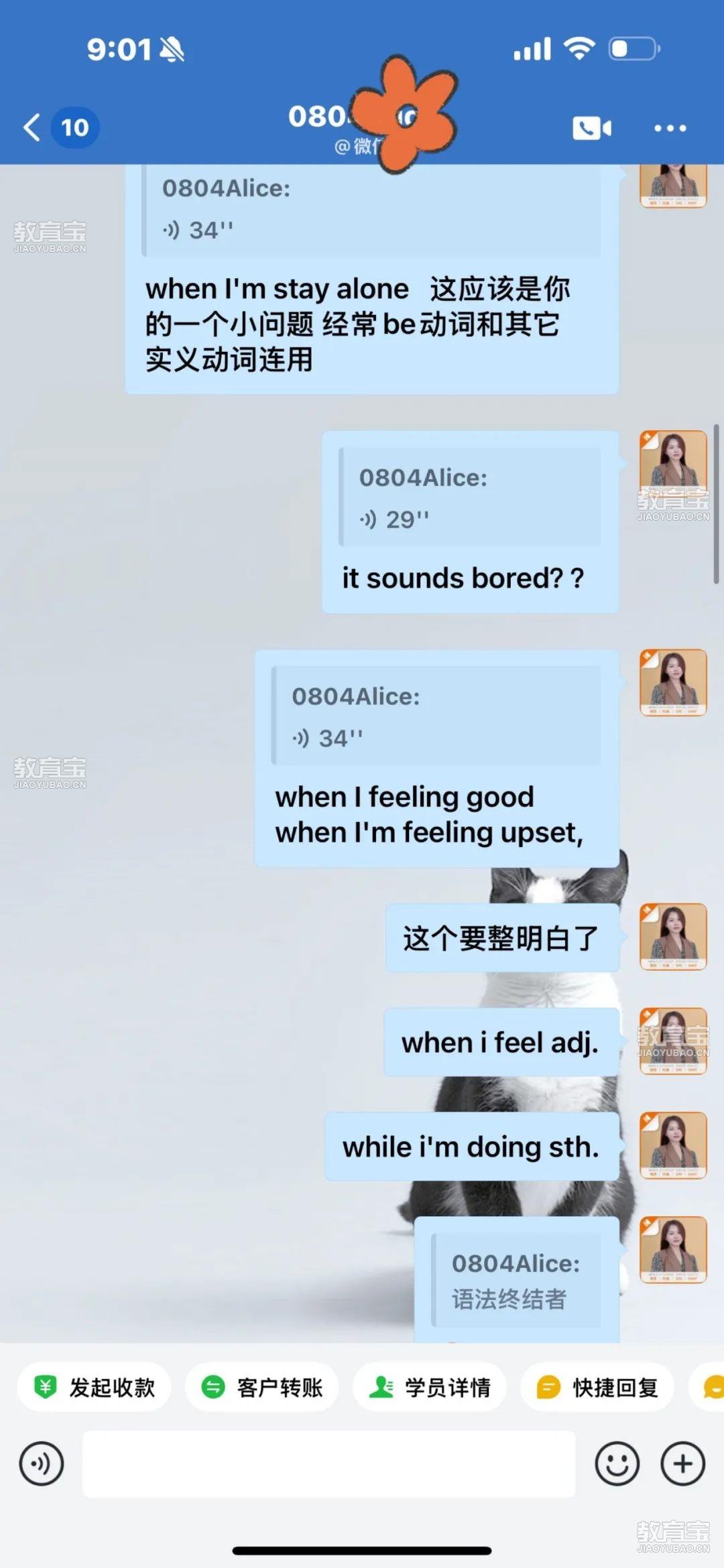Switch to voice message input
Screen dimensions: 724x1568
[42, 1463]
